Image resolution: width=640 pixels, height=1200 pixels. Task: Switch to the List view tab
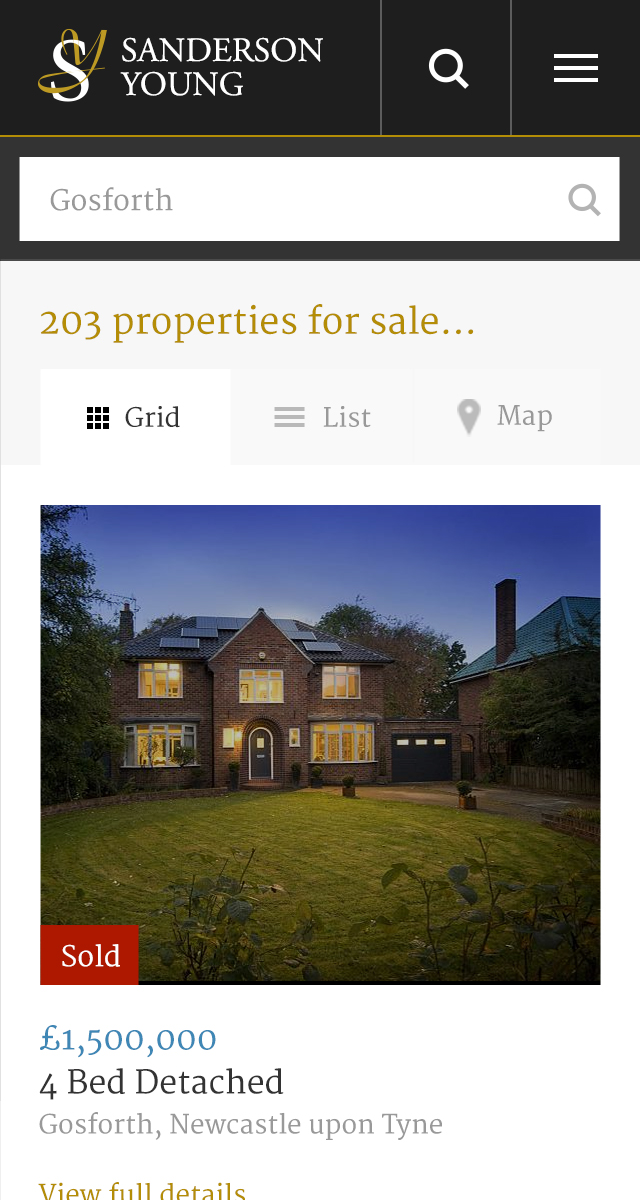coord(322,417)
